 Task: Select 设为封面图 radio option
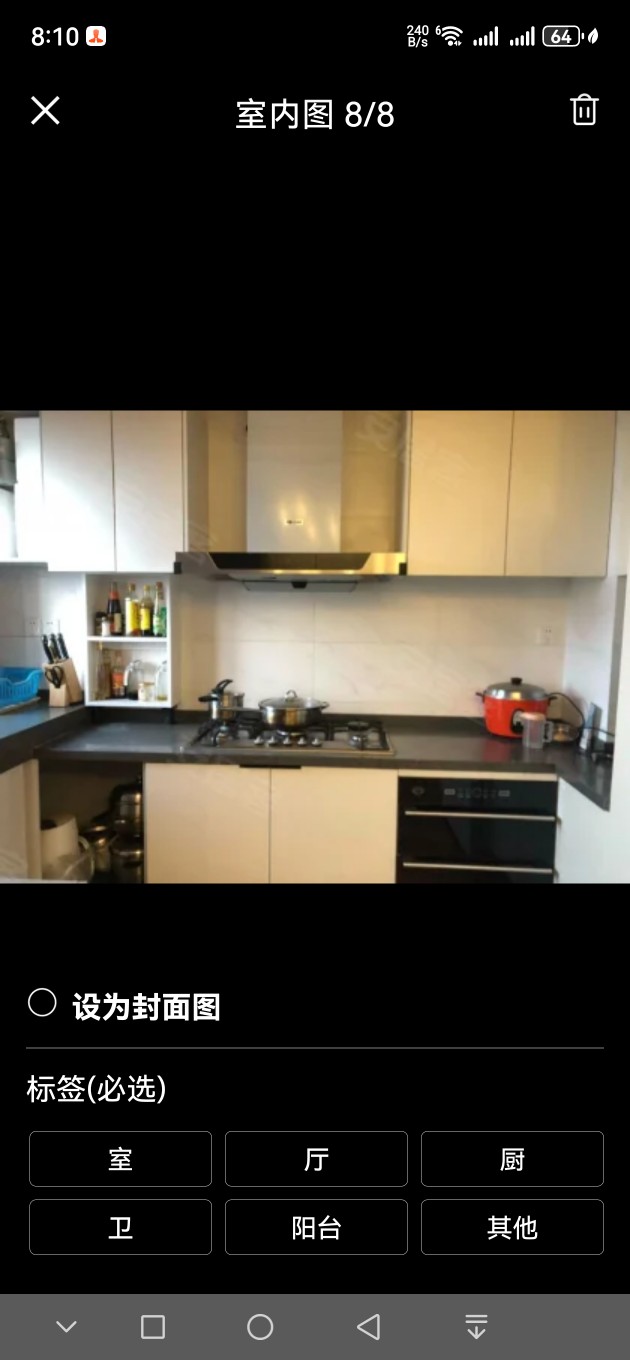tap(42, 1003)
